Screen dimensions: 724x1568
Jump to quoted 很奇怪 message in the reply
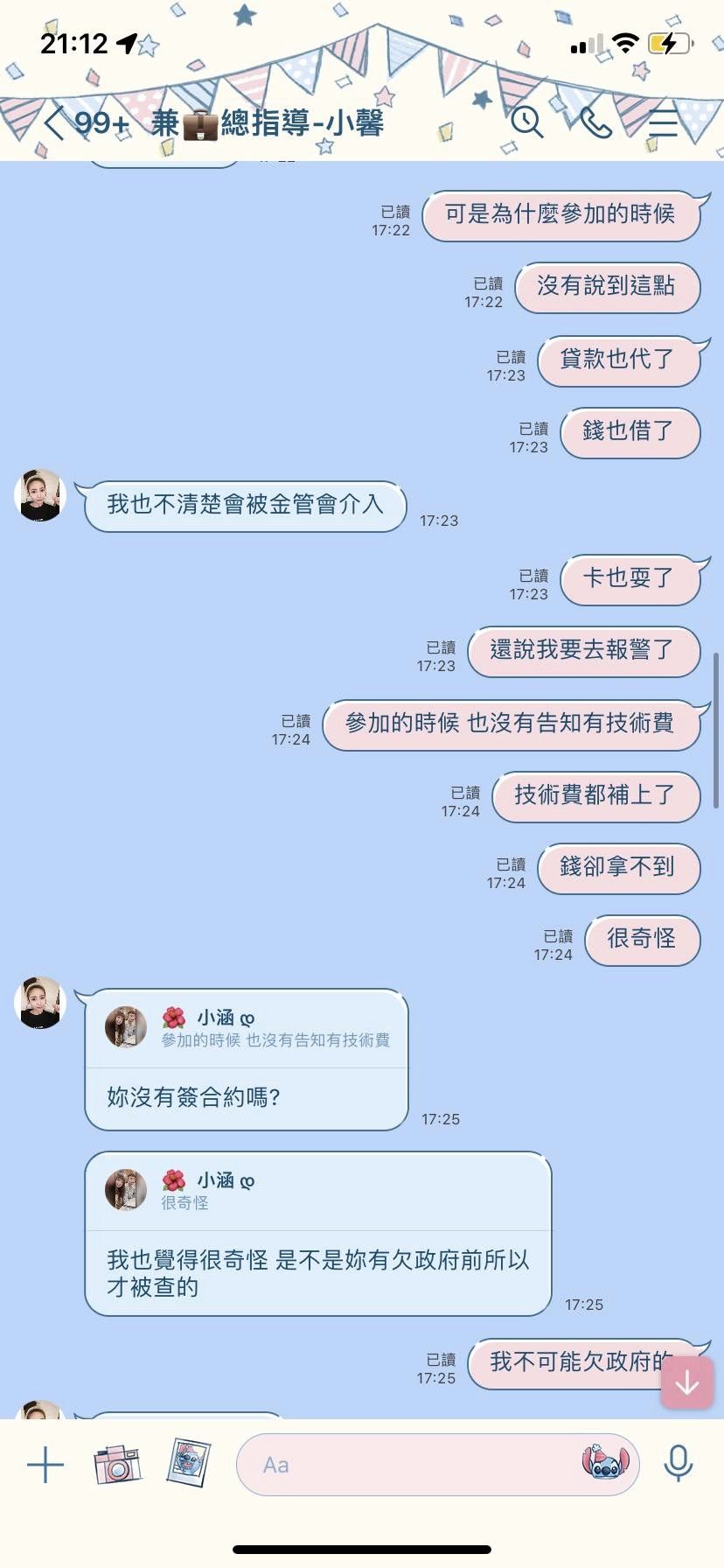tap(318, 1191)
